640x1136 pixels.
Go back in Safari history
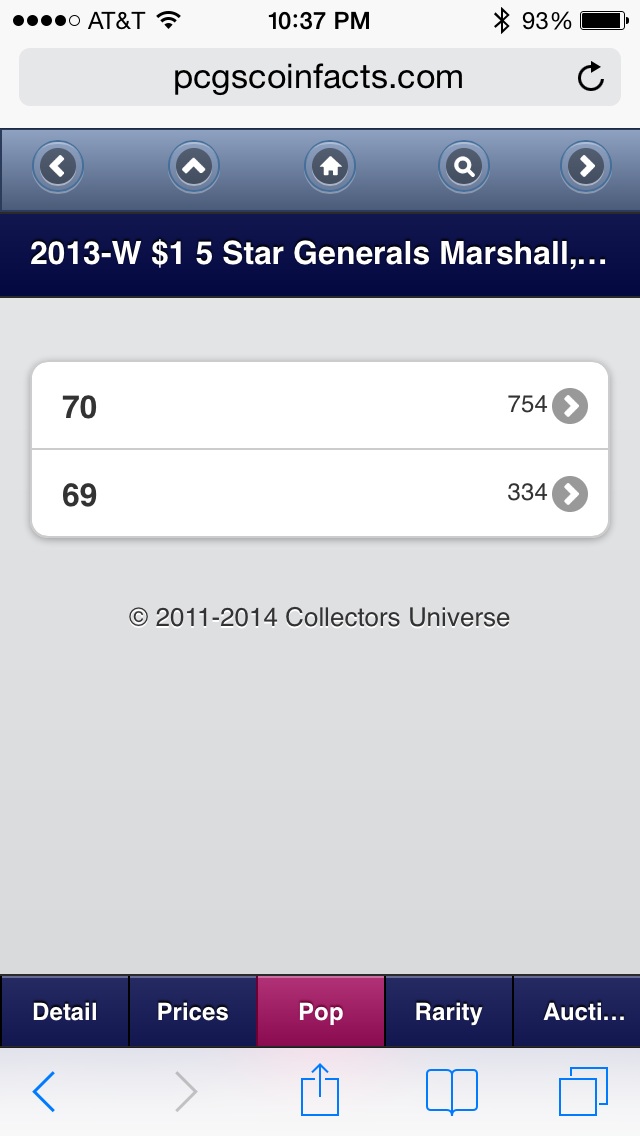44,1092
